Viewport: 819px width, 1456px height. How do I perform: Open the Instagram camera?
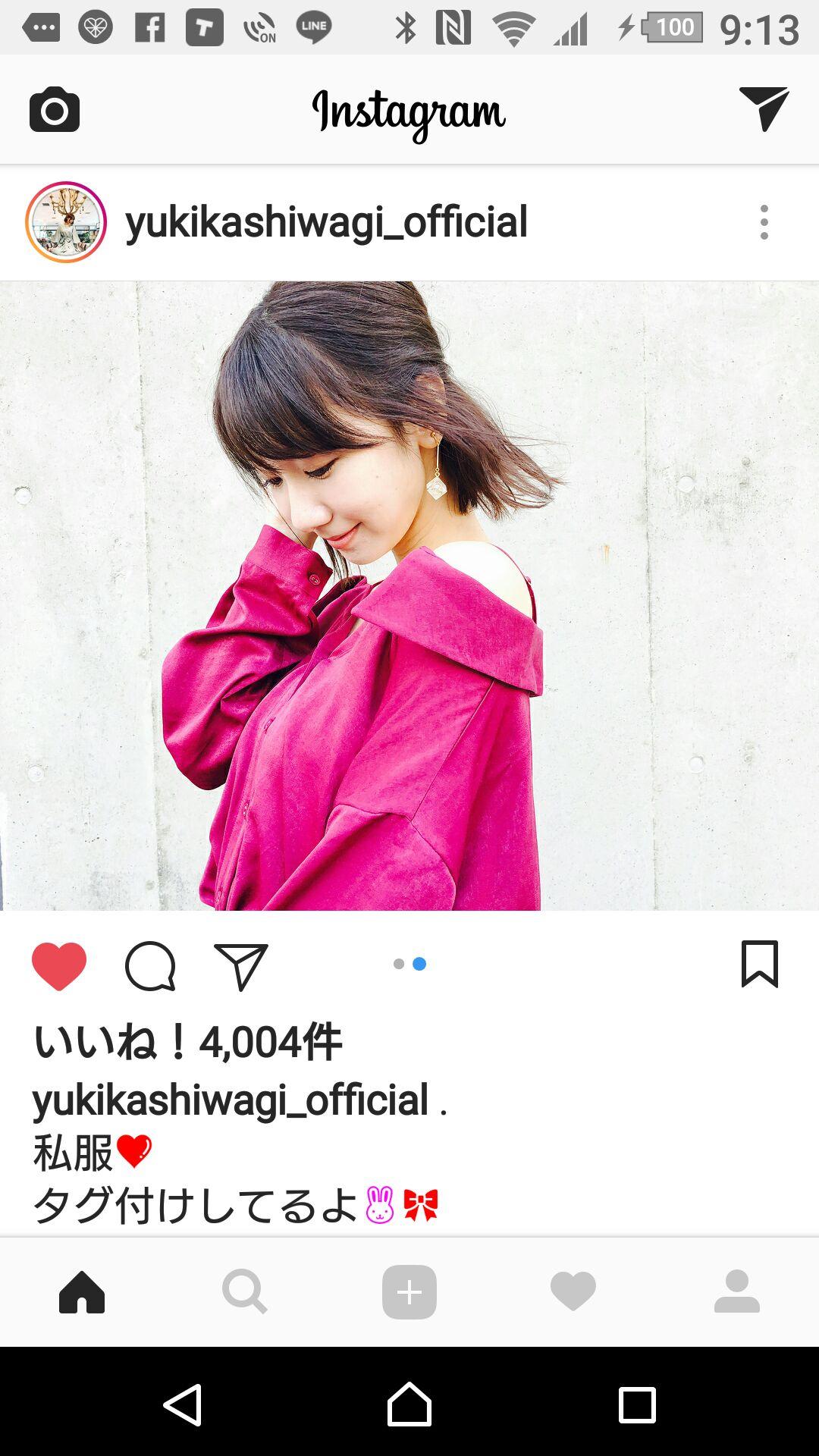pos(55,110)
